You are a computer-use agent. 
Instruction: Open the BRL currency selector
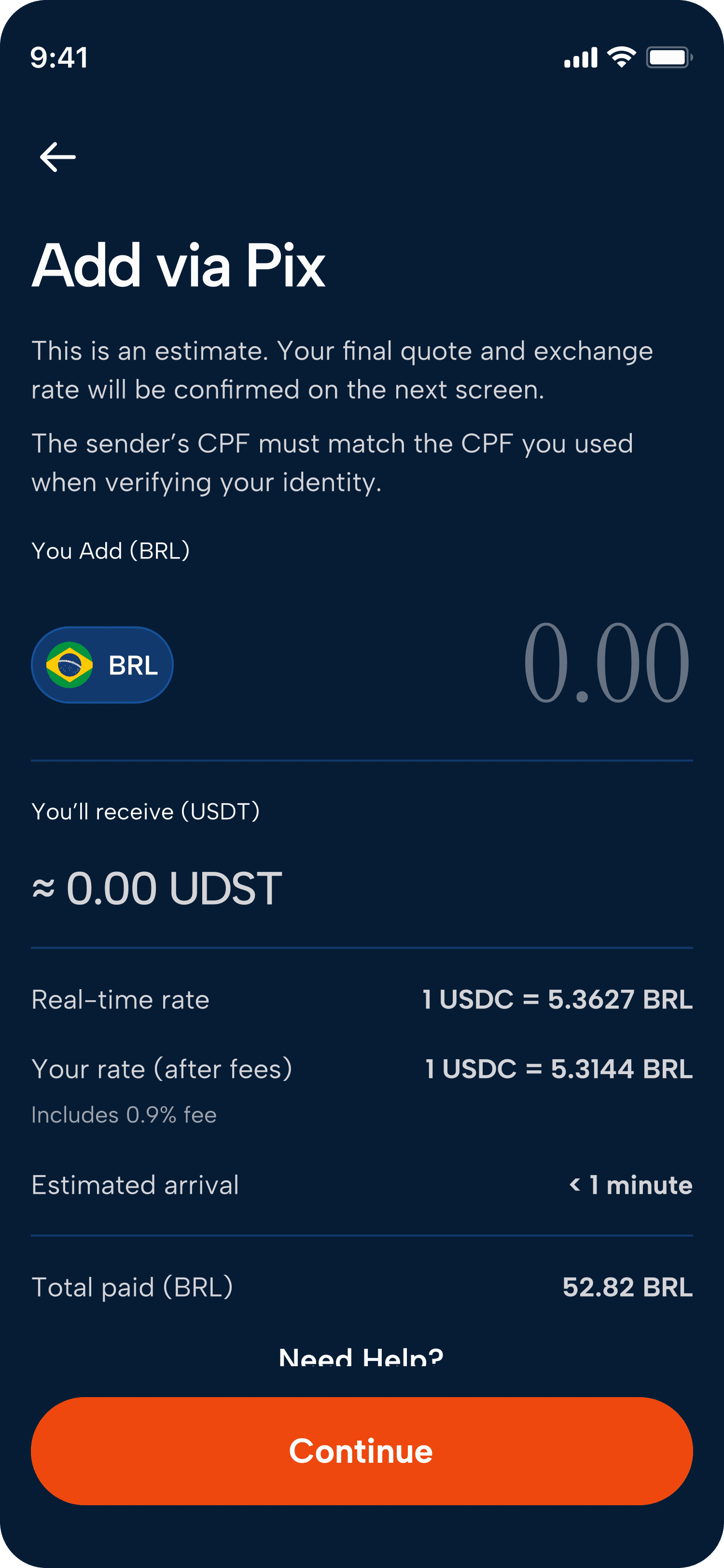tap(102, 665)
